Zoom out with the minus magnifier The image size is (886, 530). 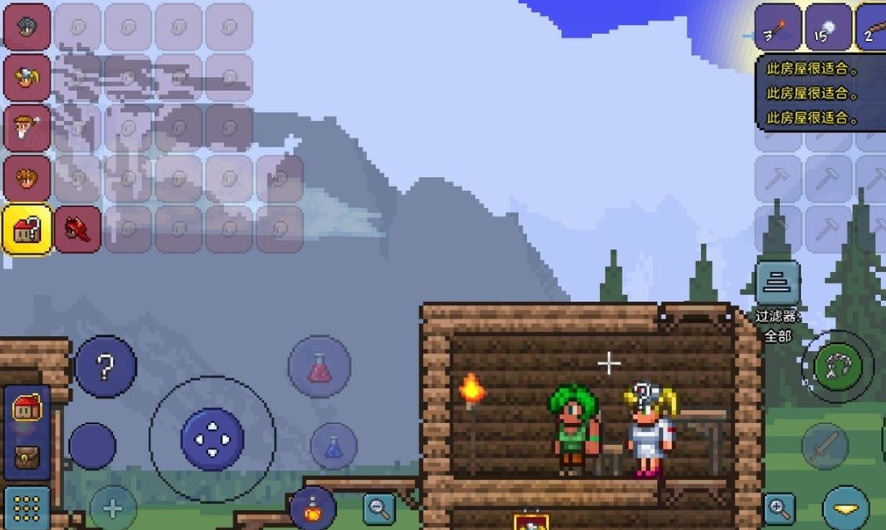coord(379,508)
